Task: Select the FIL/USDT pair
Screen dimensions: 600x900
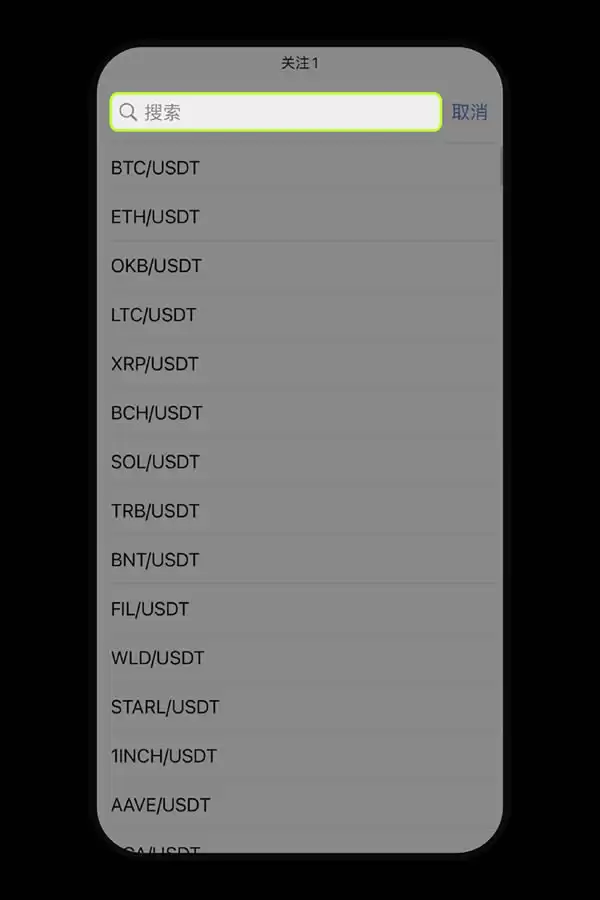Action: coord(150,609)
